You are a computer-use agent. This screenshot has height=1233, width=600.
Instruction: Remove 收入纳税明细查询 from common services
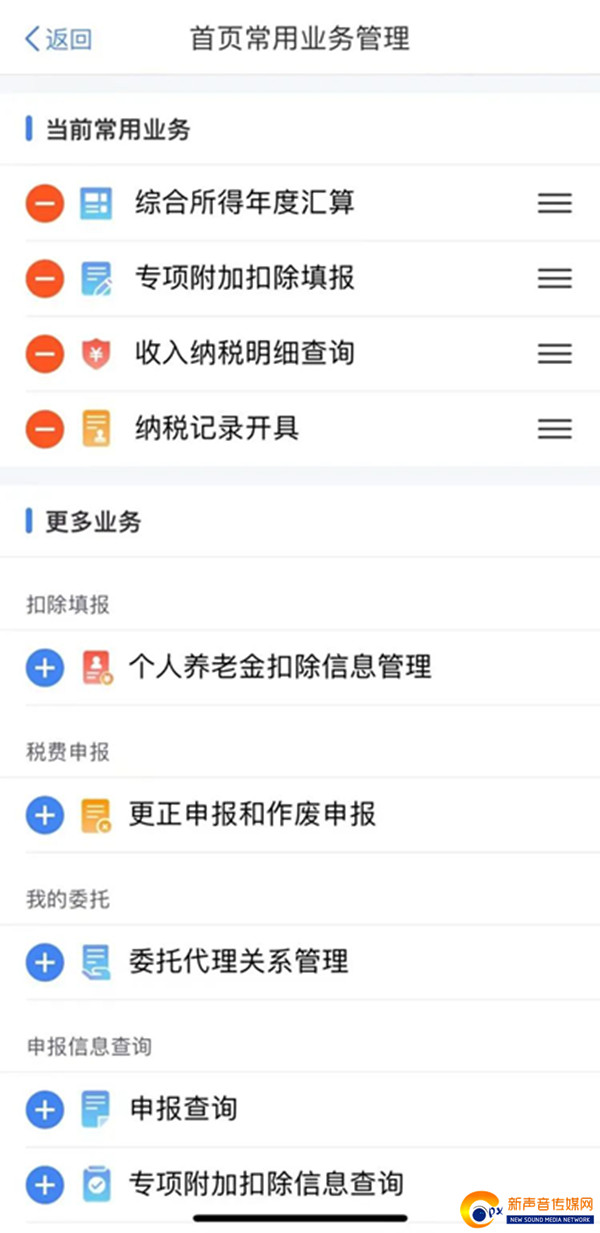[x=44, y=354]
